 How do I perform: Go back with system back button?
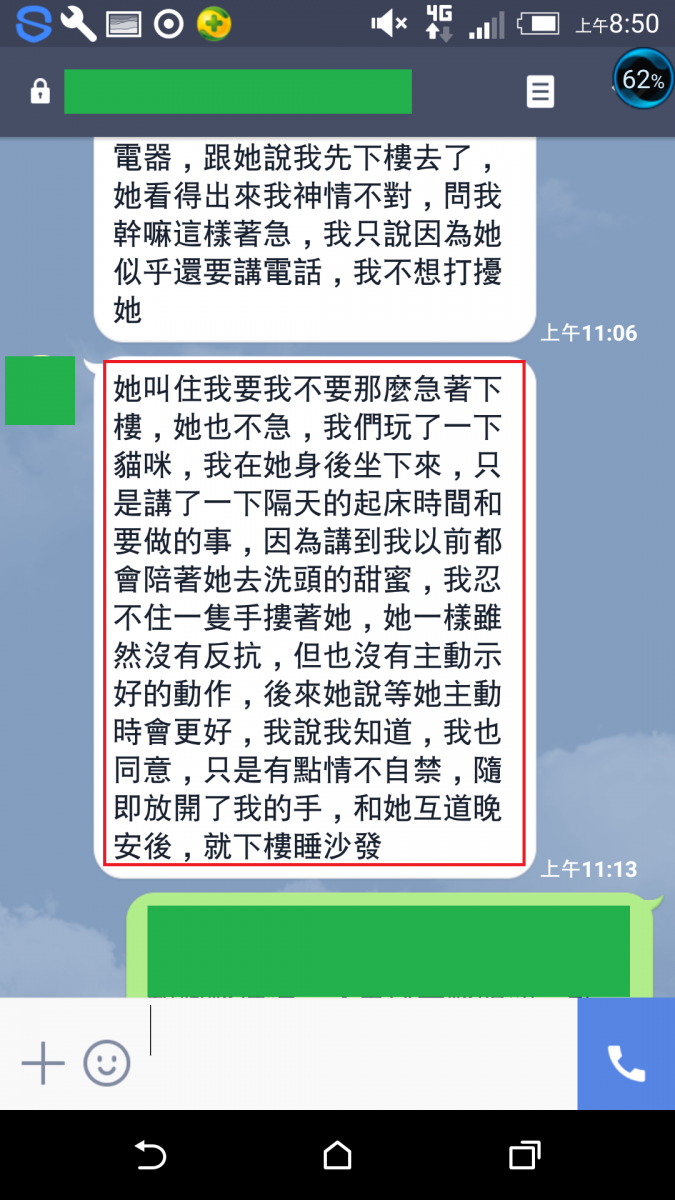click(150, 1156)
